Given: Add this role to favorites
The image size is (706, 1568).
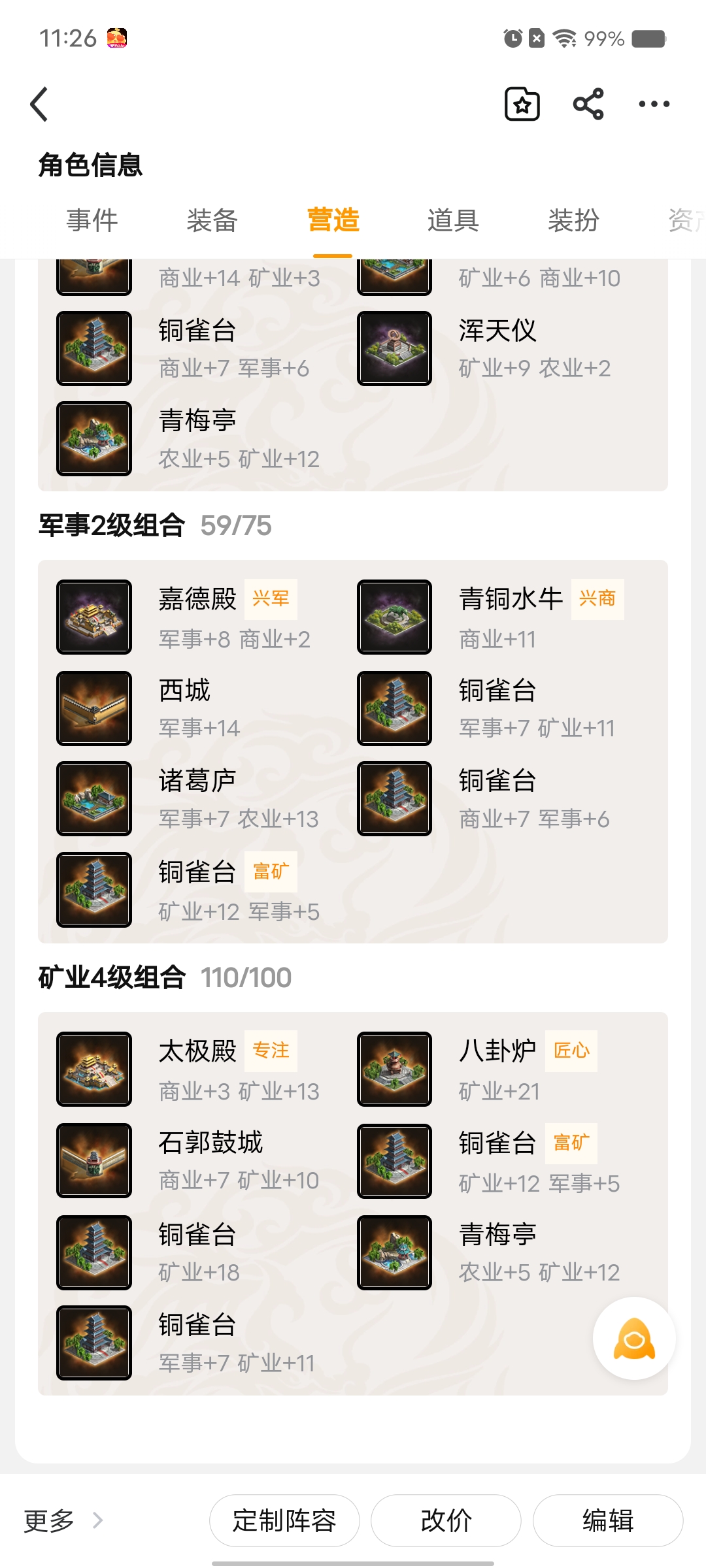Looking at the screenshot, I should coord(522,105).
